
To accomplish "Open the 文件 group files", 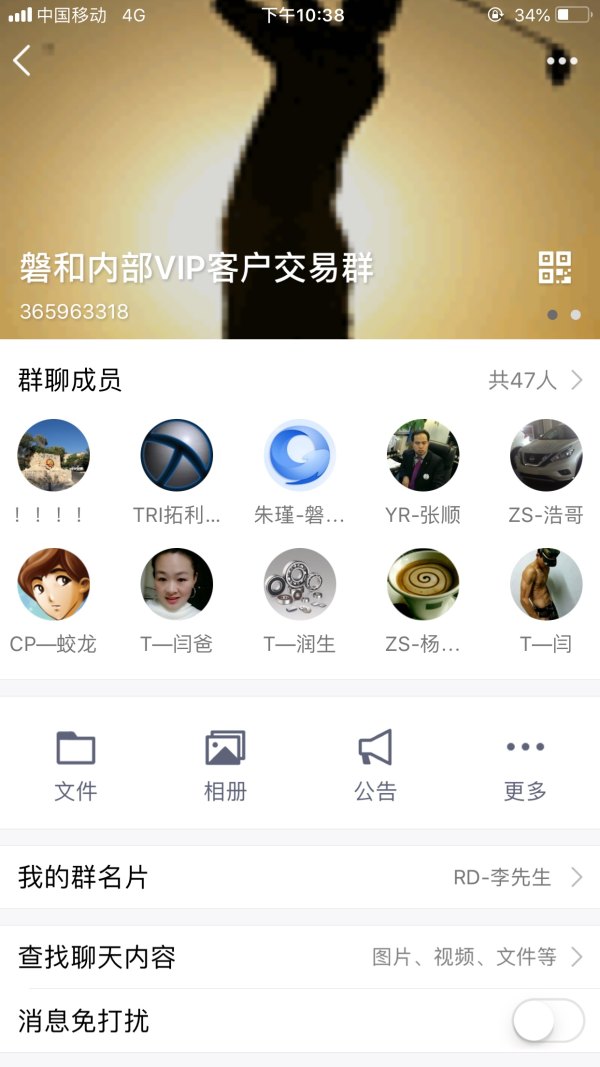I will [76, 766].
